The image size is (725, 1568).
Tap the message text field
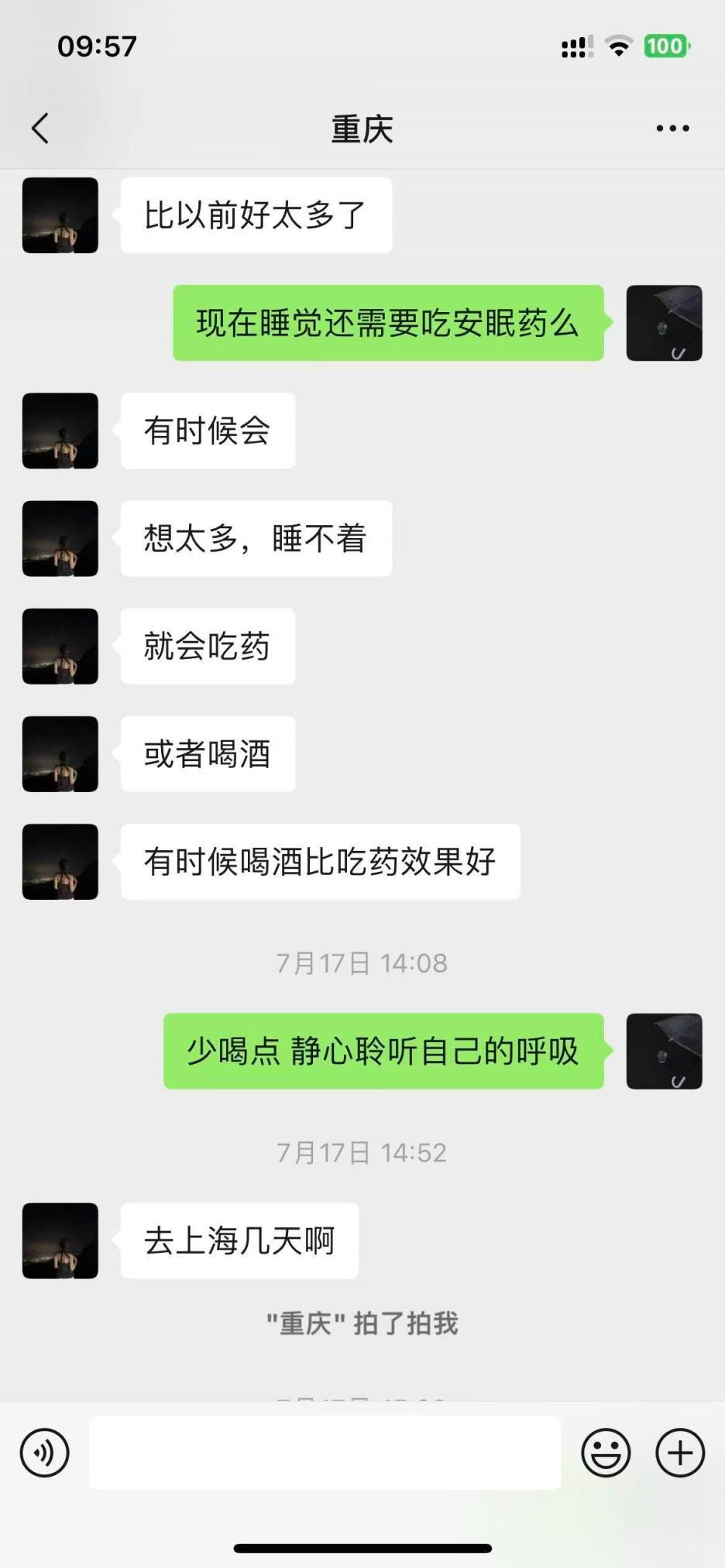coord(325,1453)
